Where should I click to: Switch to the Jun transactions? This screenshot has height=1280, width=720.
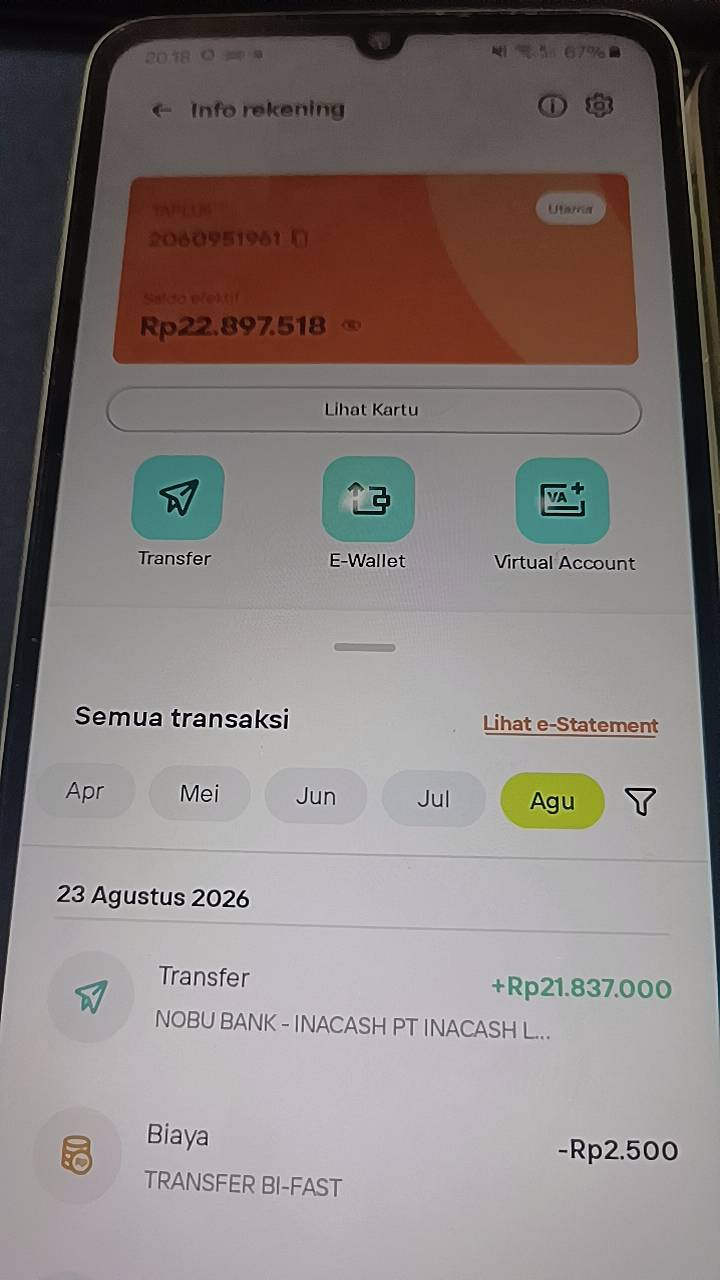coord(316,796)
